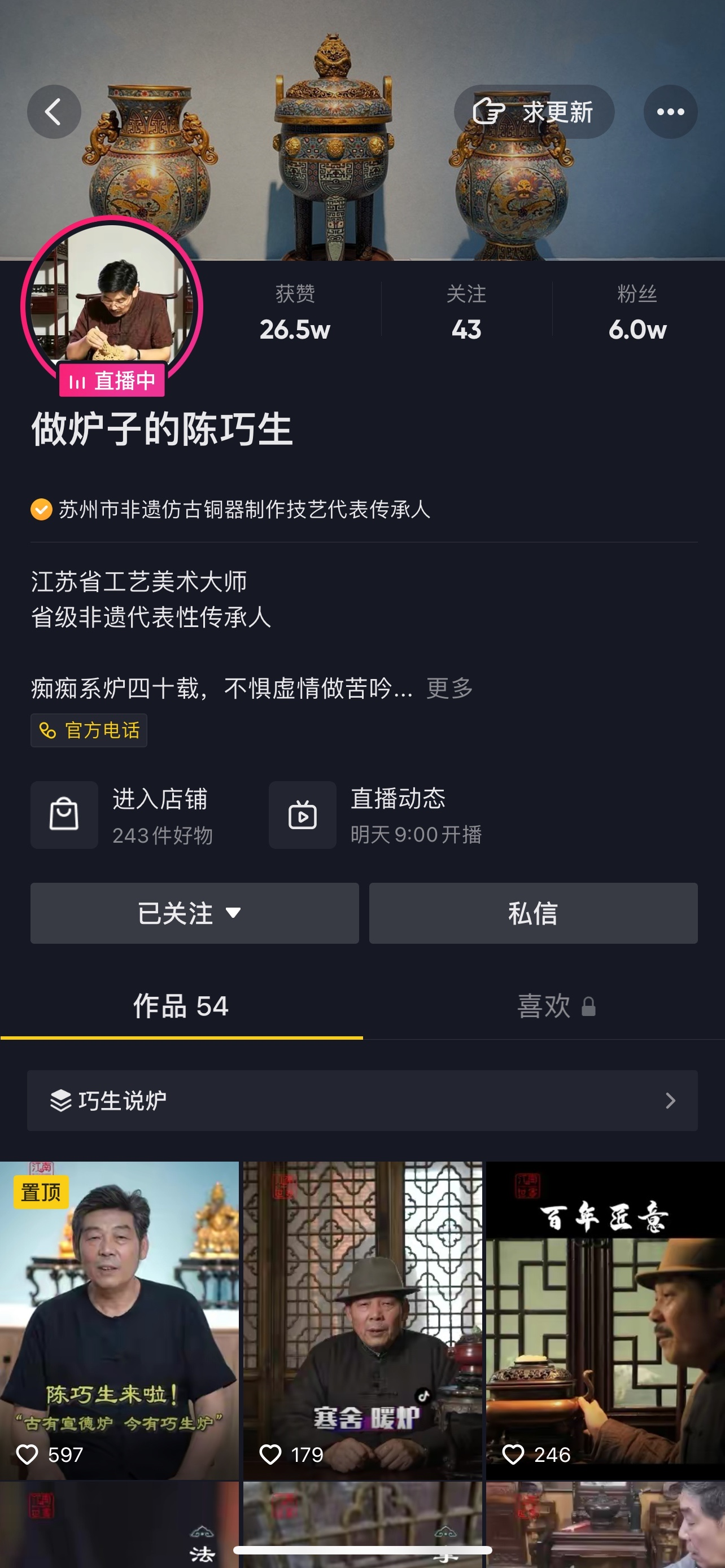Expand the bio with 更多
Viewport: 725px width, 1568px height.
tap(449, 689)
